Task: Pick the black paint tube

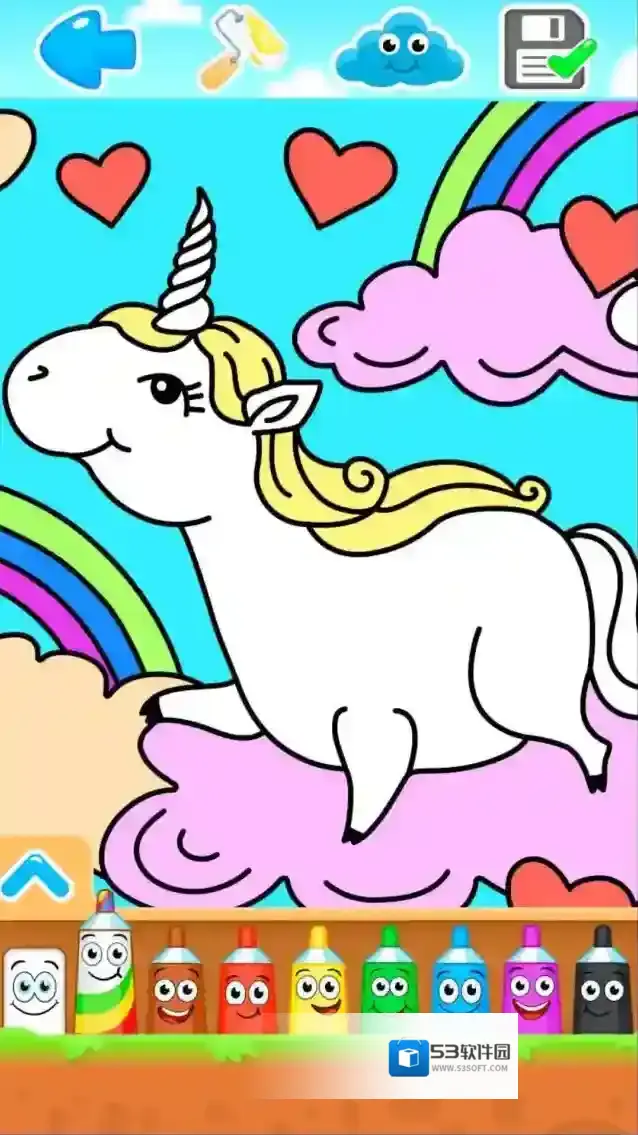Action: click(602, 984)
